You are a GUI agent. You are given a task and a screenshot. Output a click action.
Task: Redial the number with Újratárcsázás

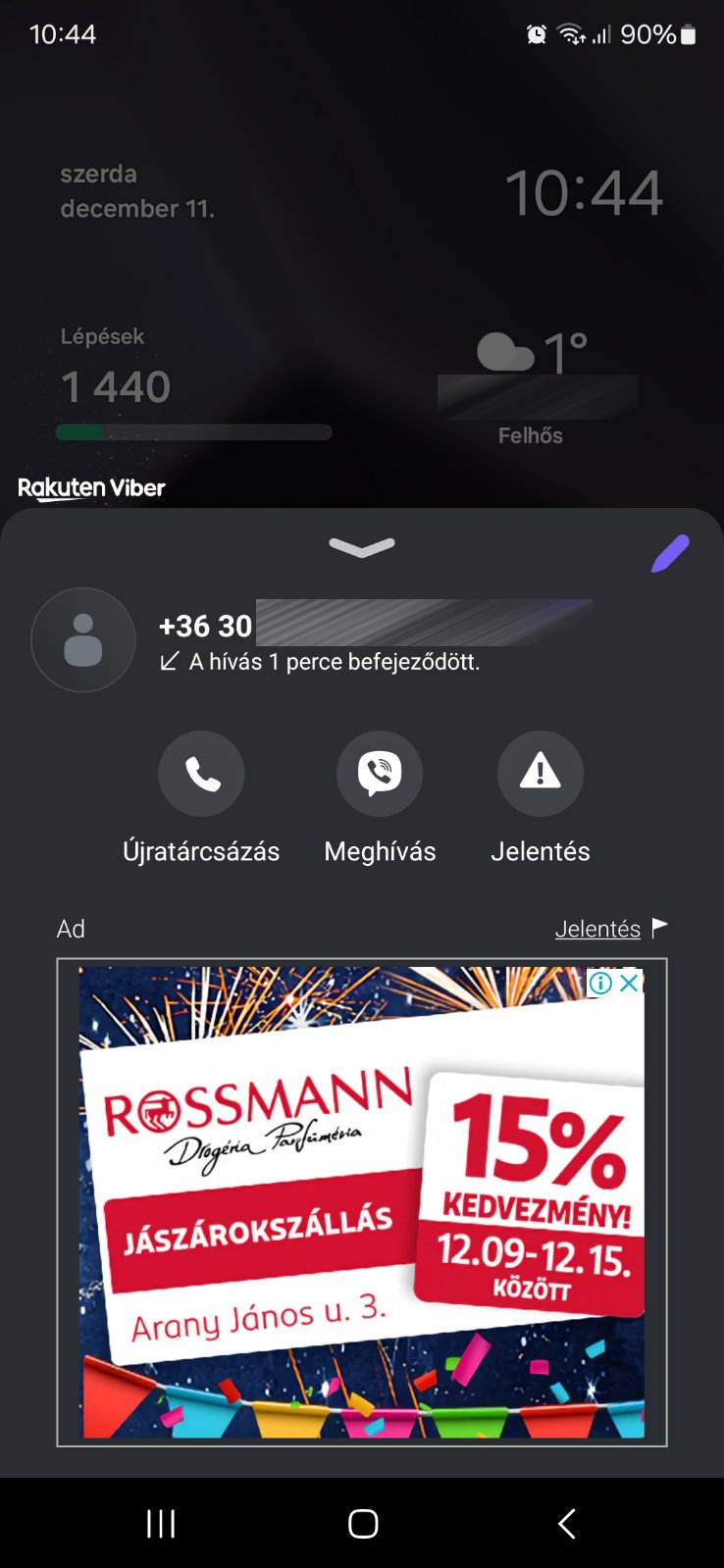point(201,774)
